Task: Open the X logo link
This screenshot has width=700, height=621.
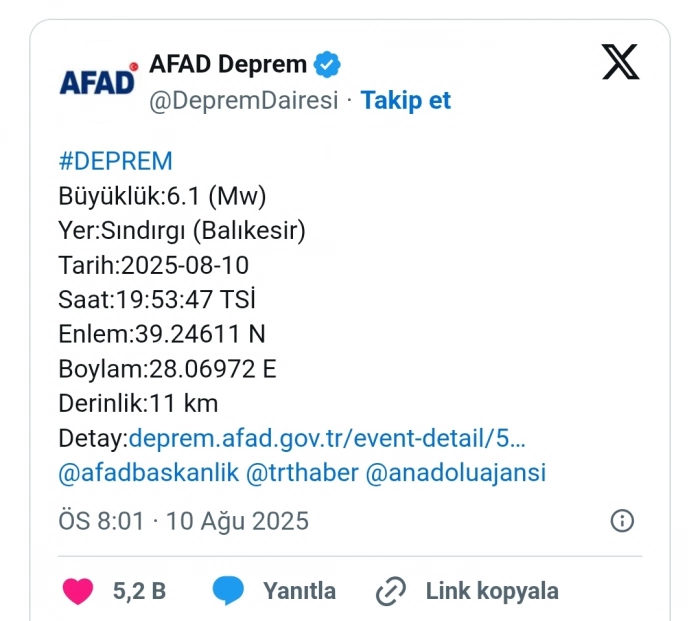Action: (x=620, y=64)
